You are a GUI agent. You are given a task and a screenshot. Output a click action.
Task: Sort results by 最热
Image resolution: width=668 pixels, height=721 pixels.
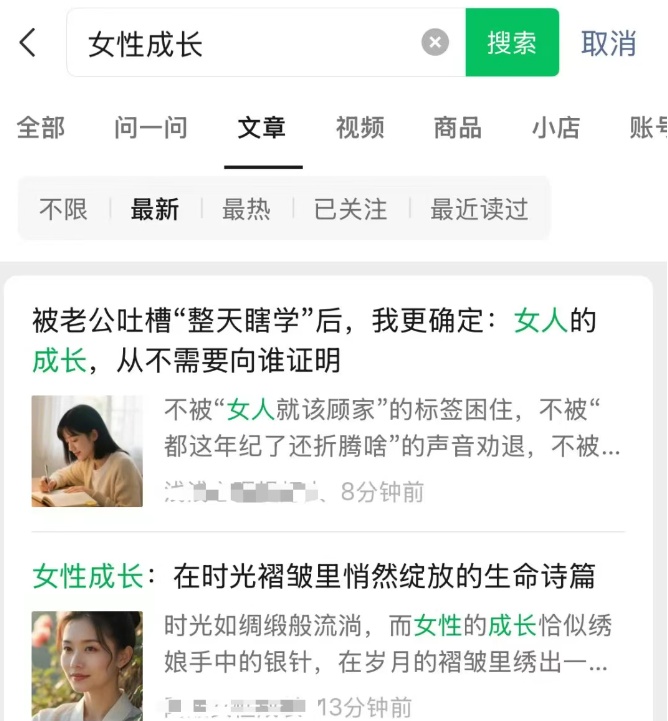(246, 209)
